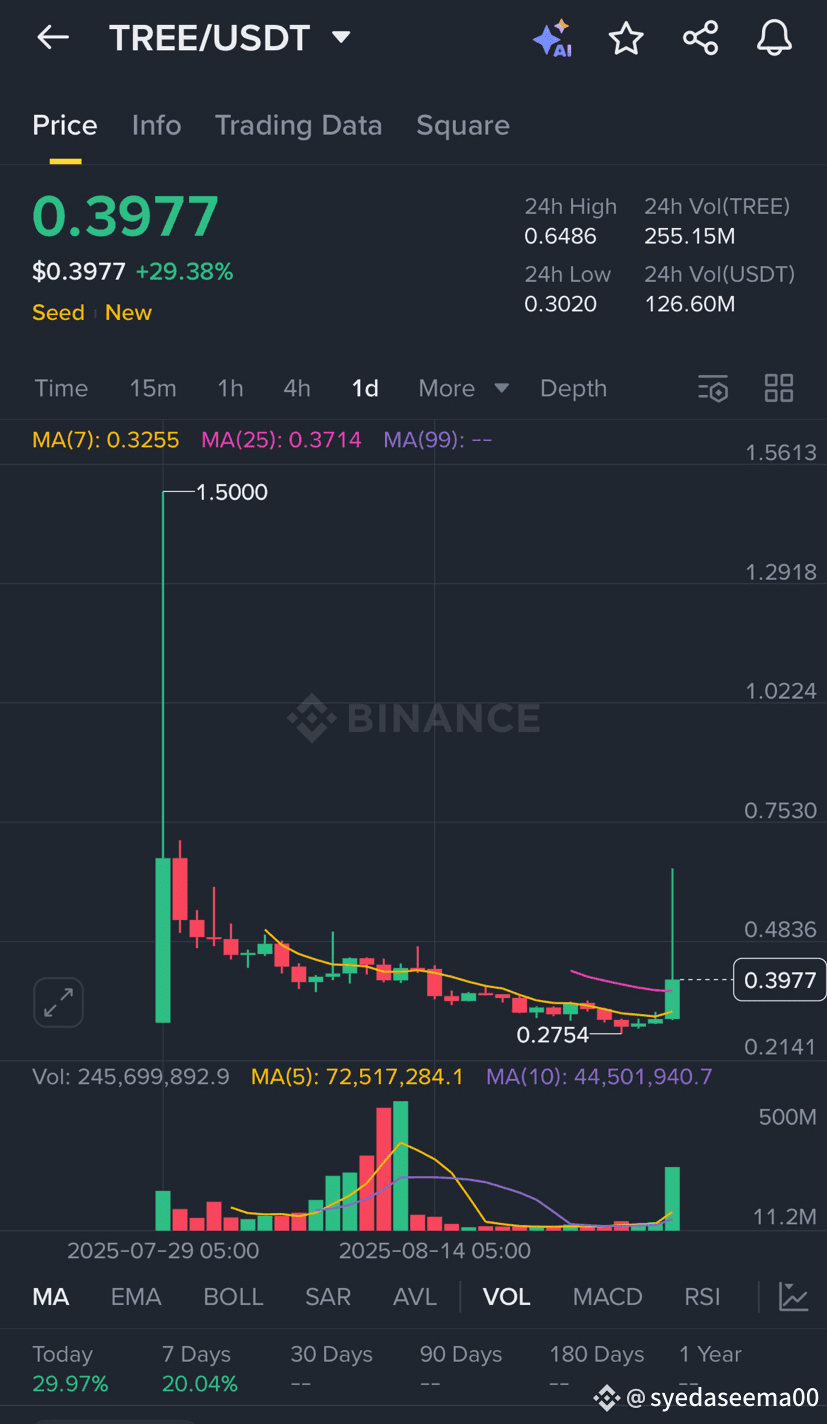Share this trading pair

click(x=700, y=39)
